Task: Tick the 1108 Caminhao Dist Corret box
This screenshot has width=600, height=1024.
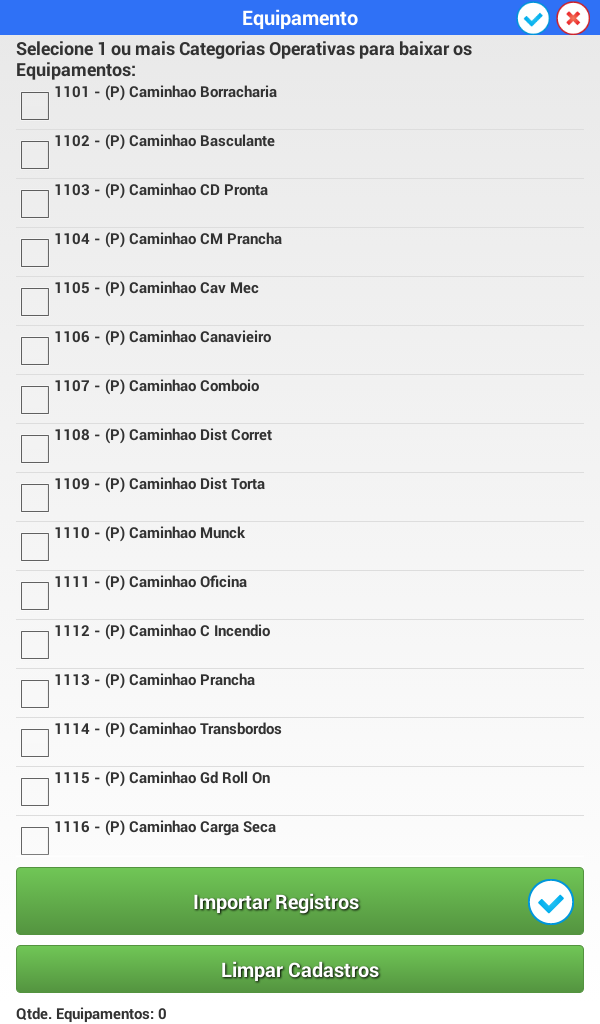Action: click(35, 449)
